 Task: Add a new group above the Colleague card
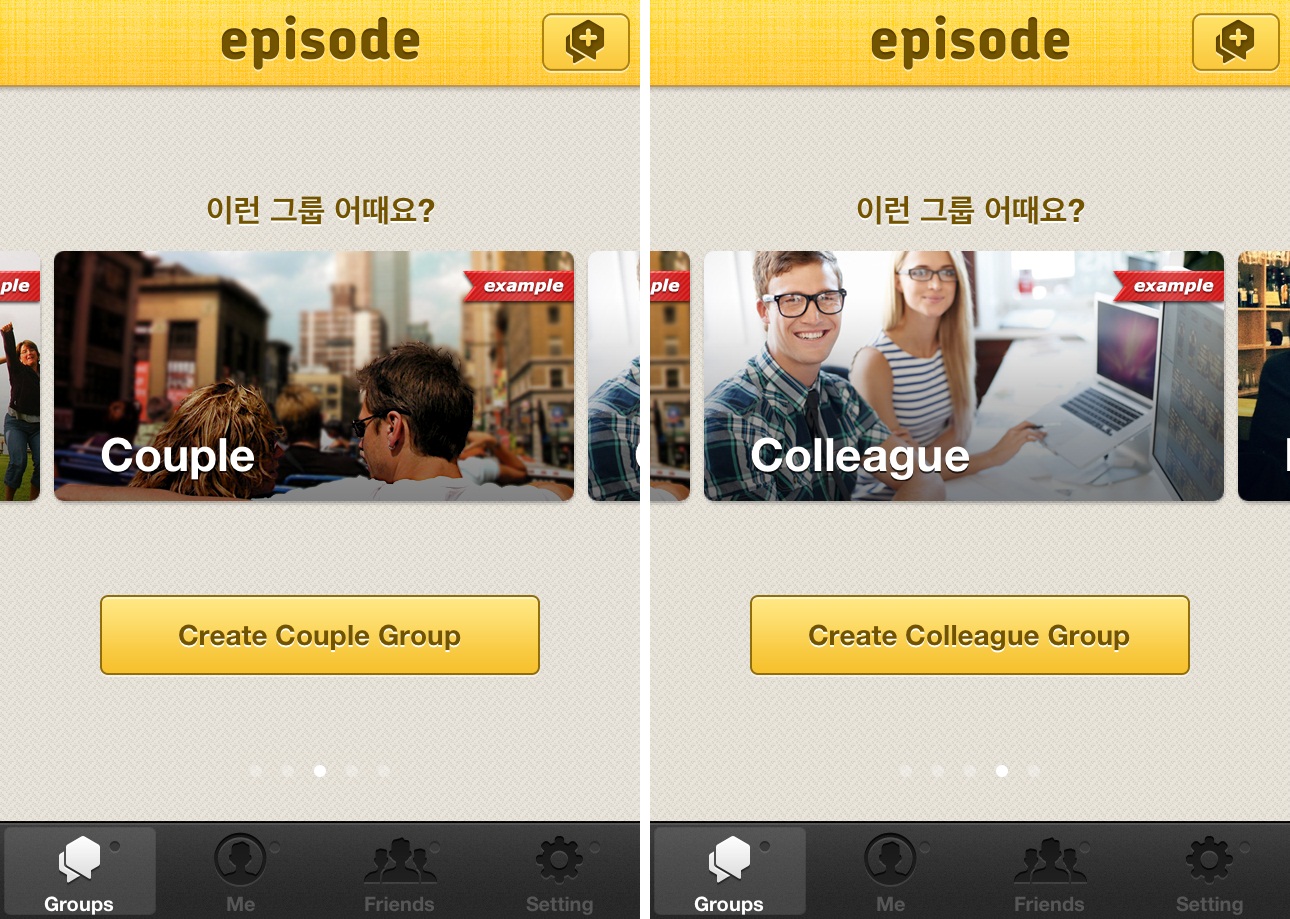pos(1235,42)
